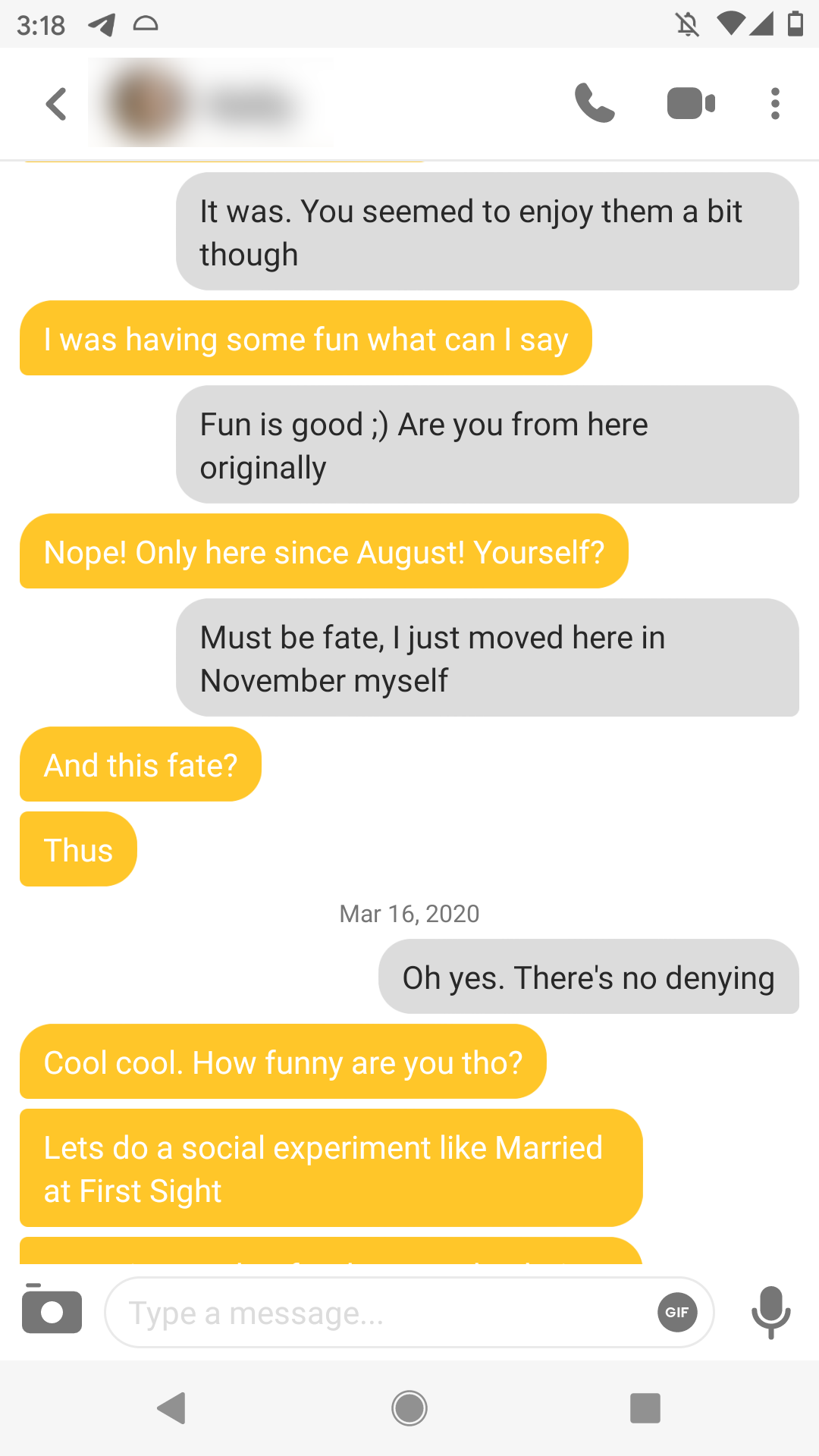Start a video call
Image resolution: width=819 pixels, height=1456 pixels.
tap(691, 104)
